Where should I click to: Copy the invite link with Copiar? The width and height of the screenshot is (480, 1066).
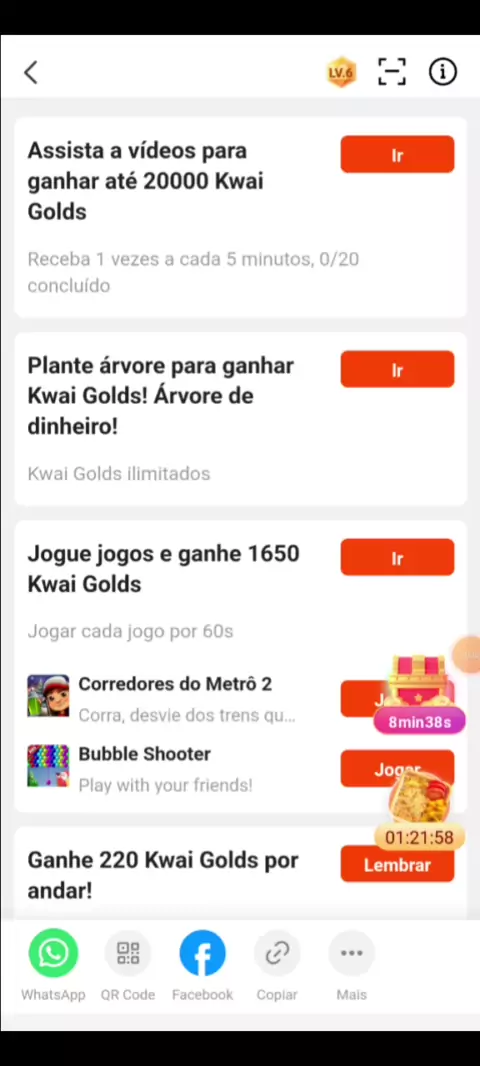[x=277, y=965]
